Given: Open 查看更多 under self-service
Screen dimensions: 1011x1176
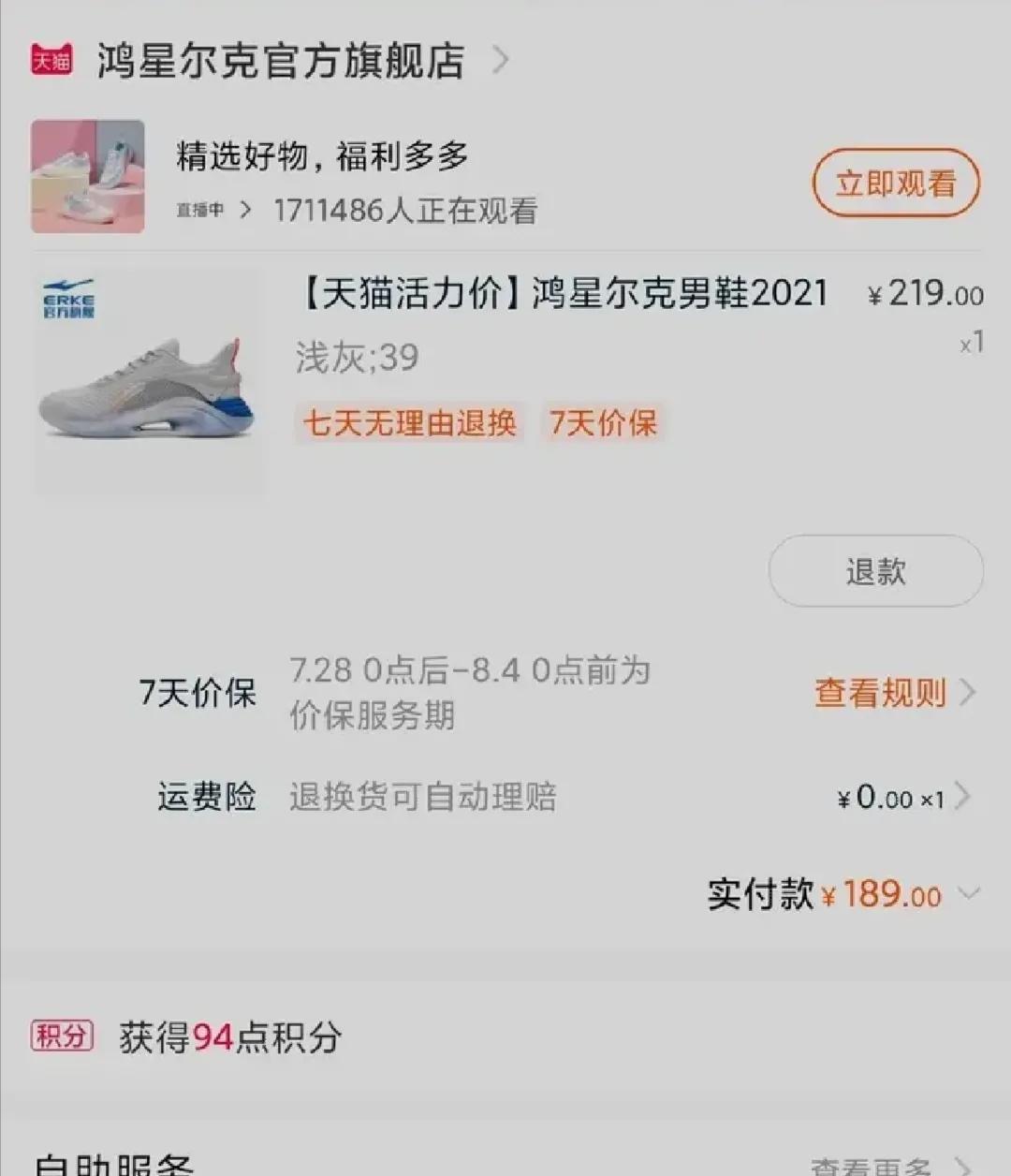Looking at the screenshot, I should pos(885,1164).
